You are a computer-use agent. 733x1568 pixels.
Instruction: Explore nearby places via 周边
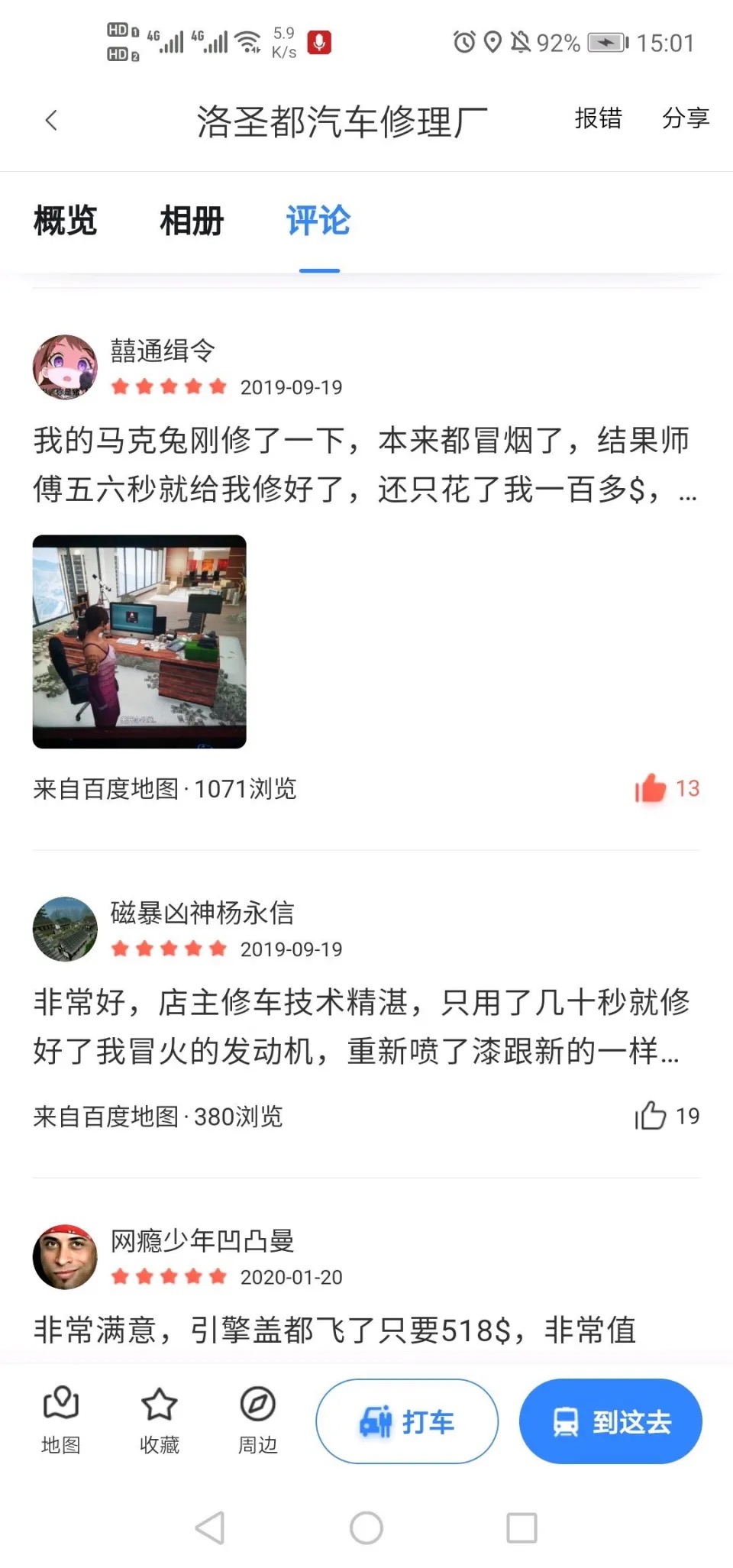click(x=257, y=1421)
